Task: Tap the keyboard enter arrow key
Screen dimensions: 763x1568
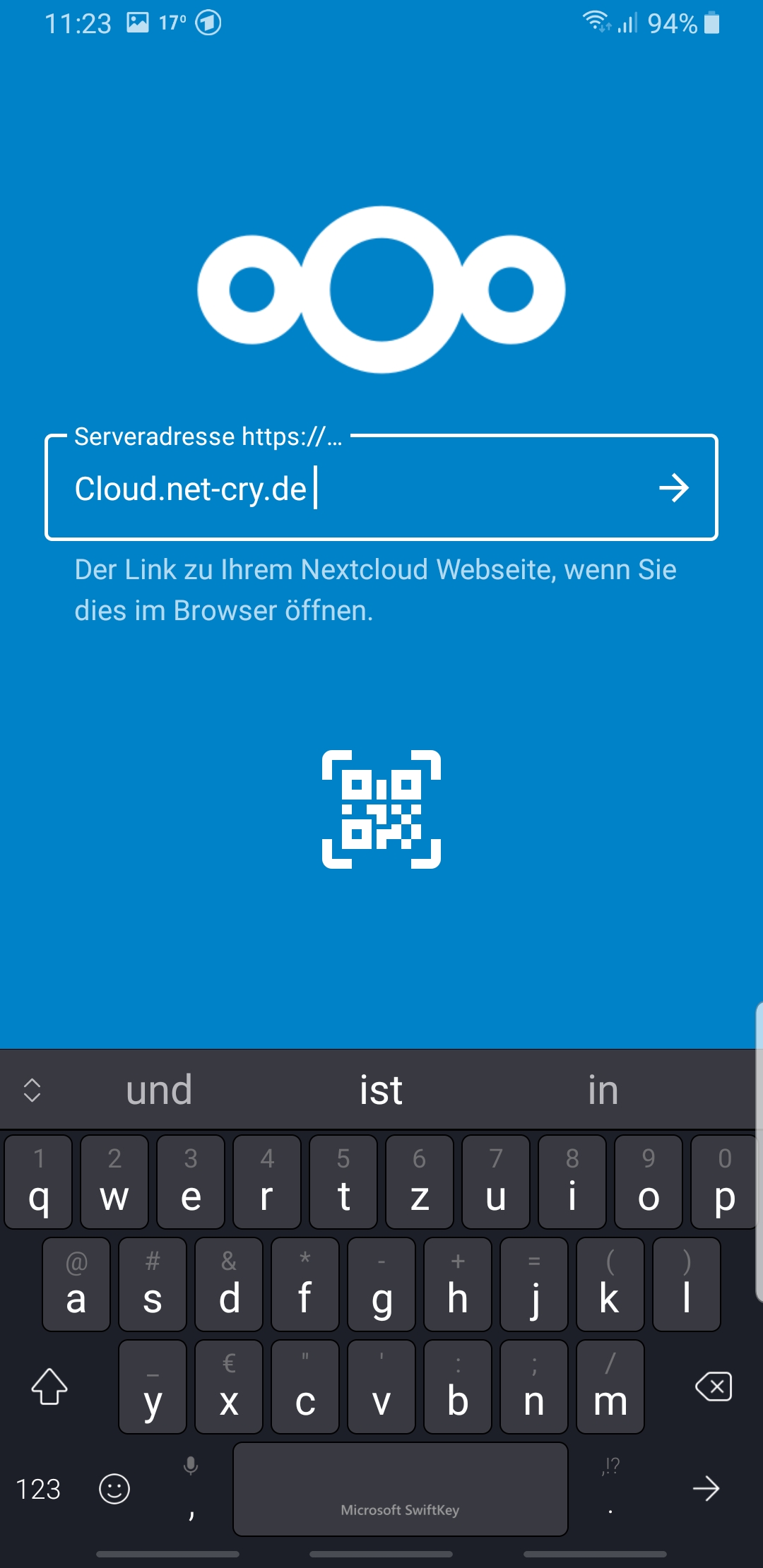Action: [706, 1489]
